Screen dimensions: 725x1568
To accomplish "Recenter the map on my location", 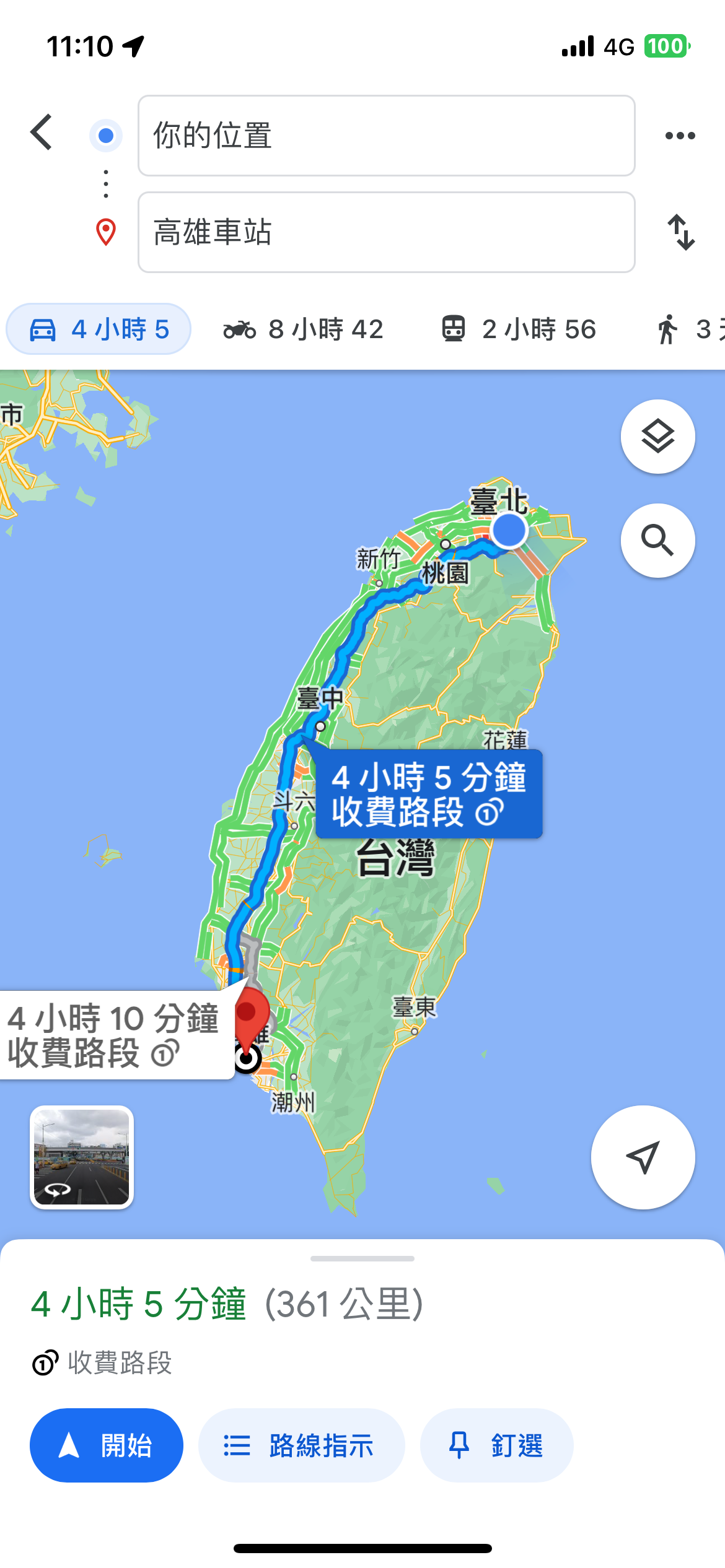I will [643, 1157].
